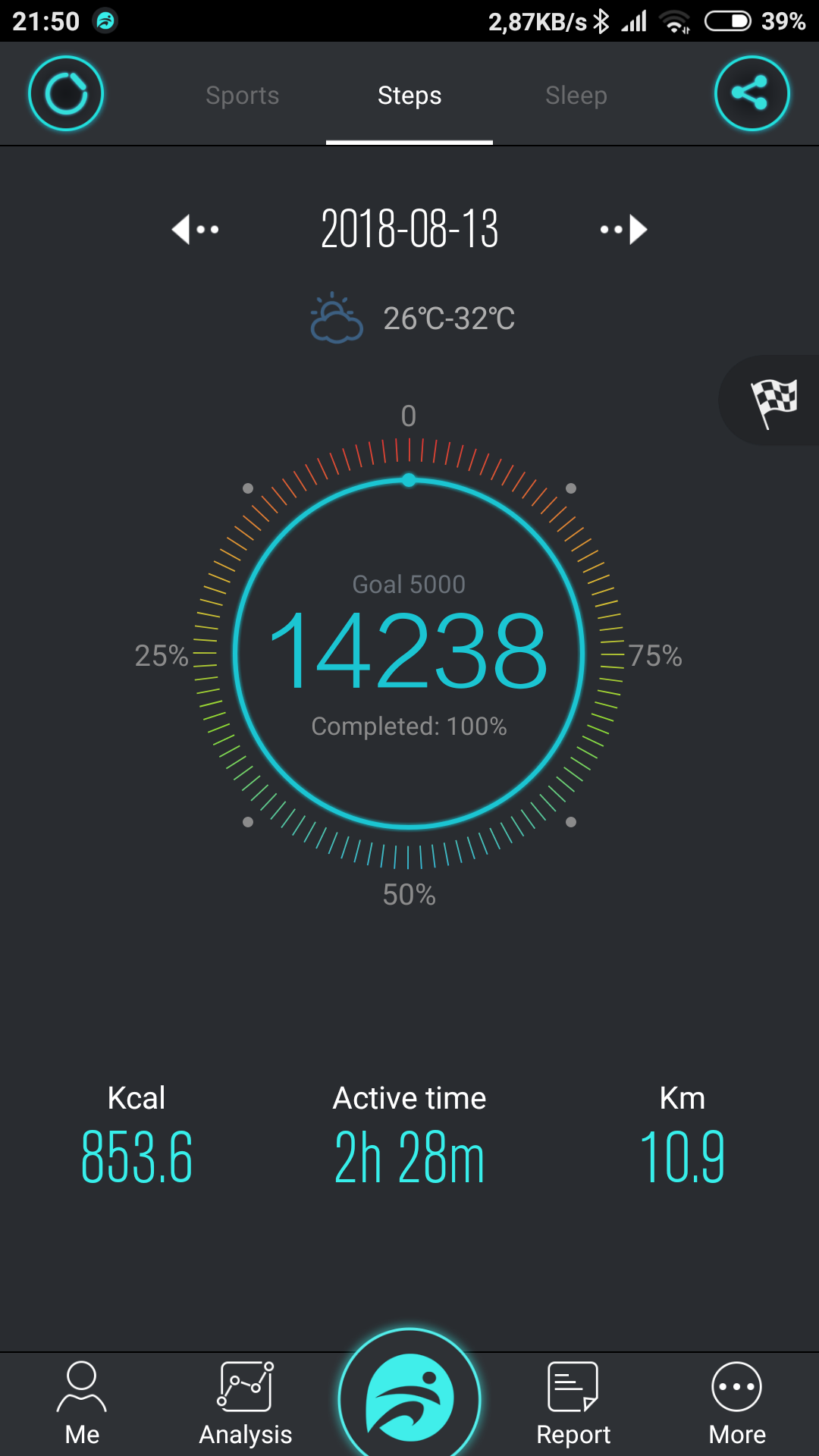Open the checkered flag goal button

point(773,400)
